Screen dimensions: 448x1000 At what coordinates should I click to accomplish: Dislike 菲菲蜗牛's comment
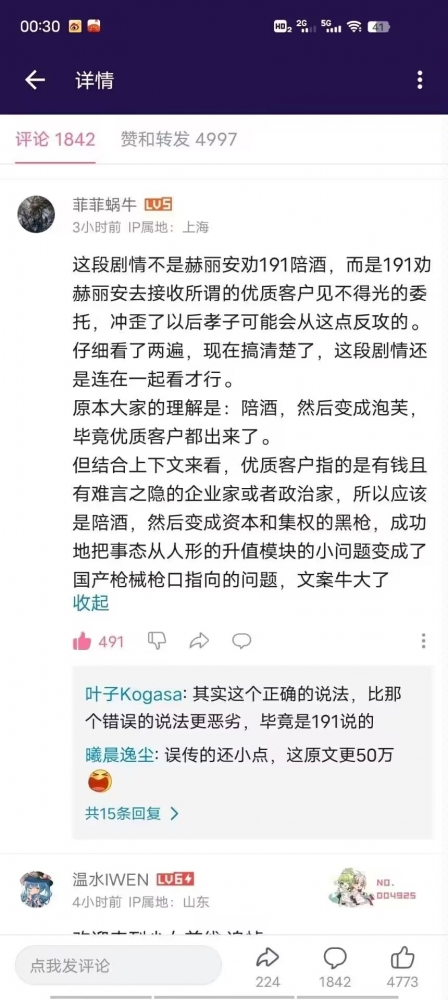tap(156, 641)
